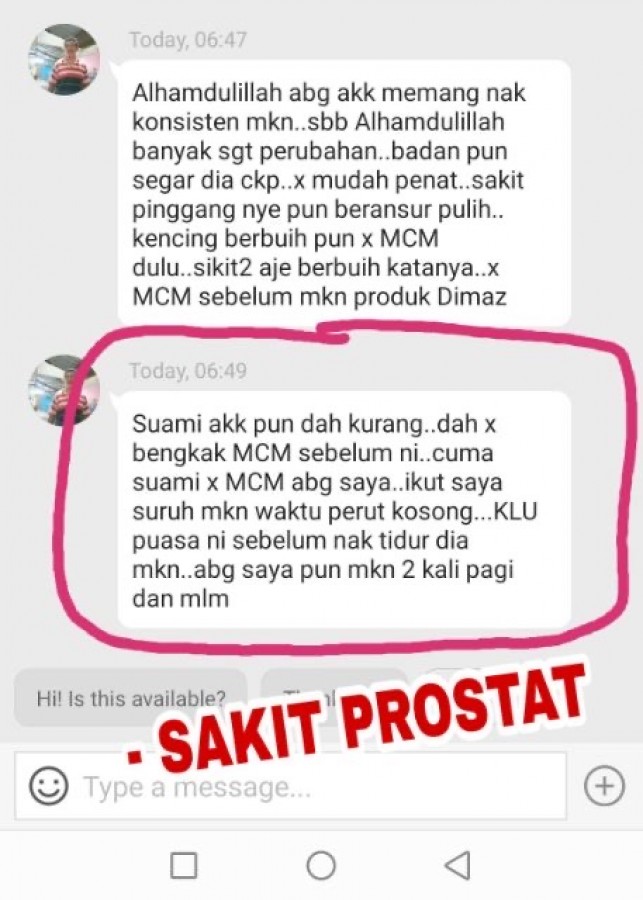Open the plus attachment button

point(603,786)
